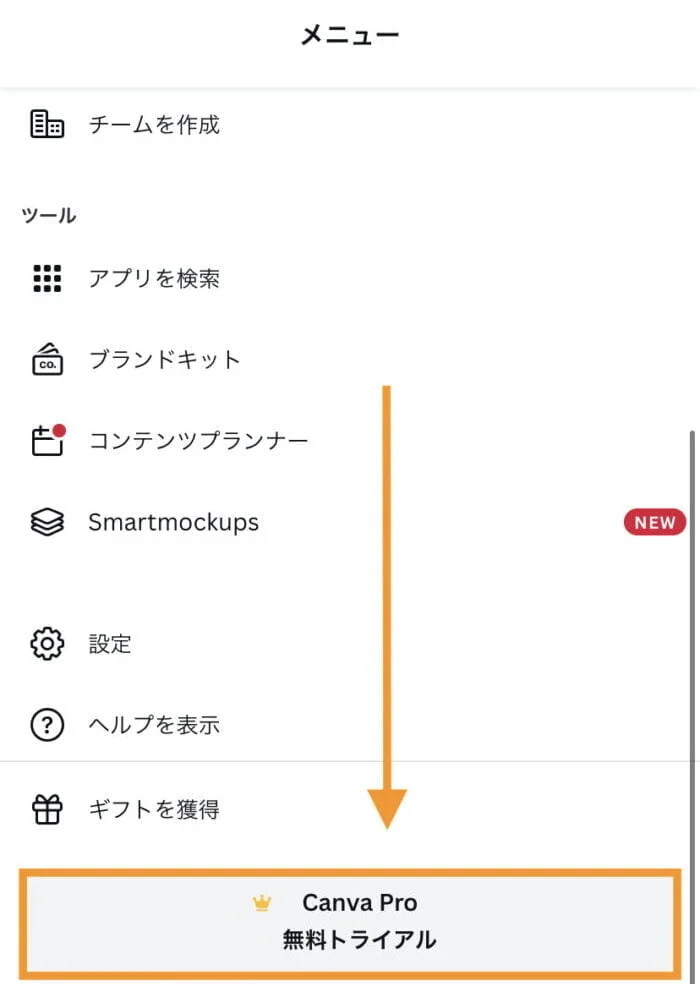Open ブランドキット

click(165, 360)
